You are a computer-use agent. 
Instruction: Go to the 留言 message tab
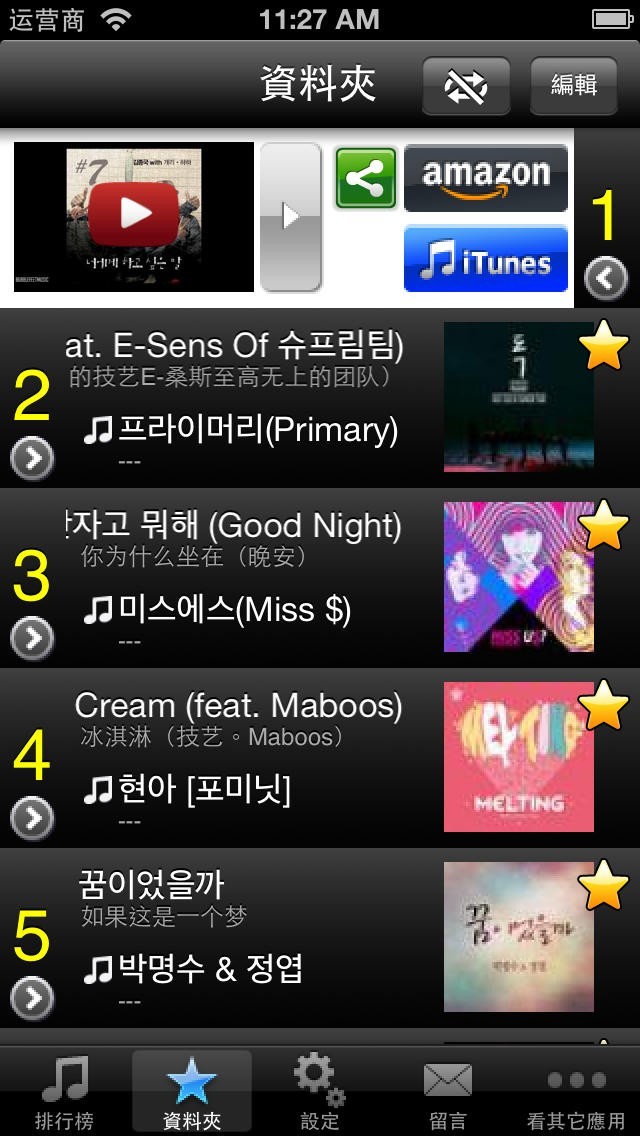pos(447,1092)
